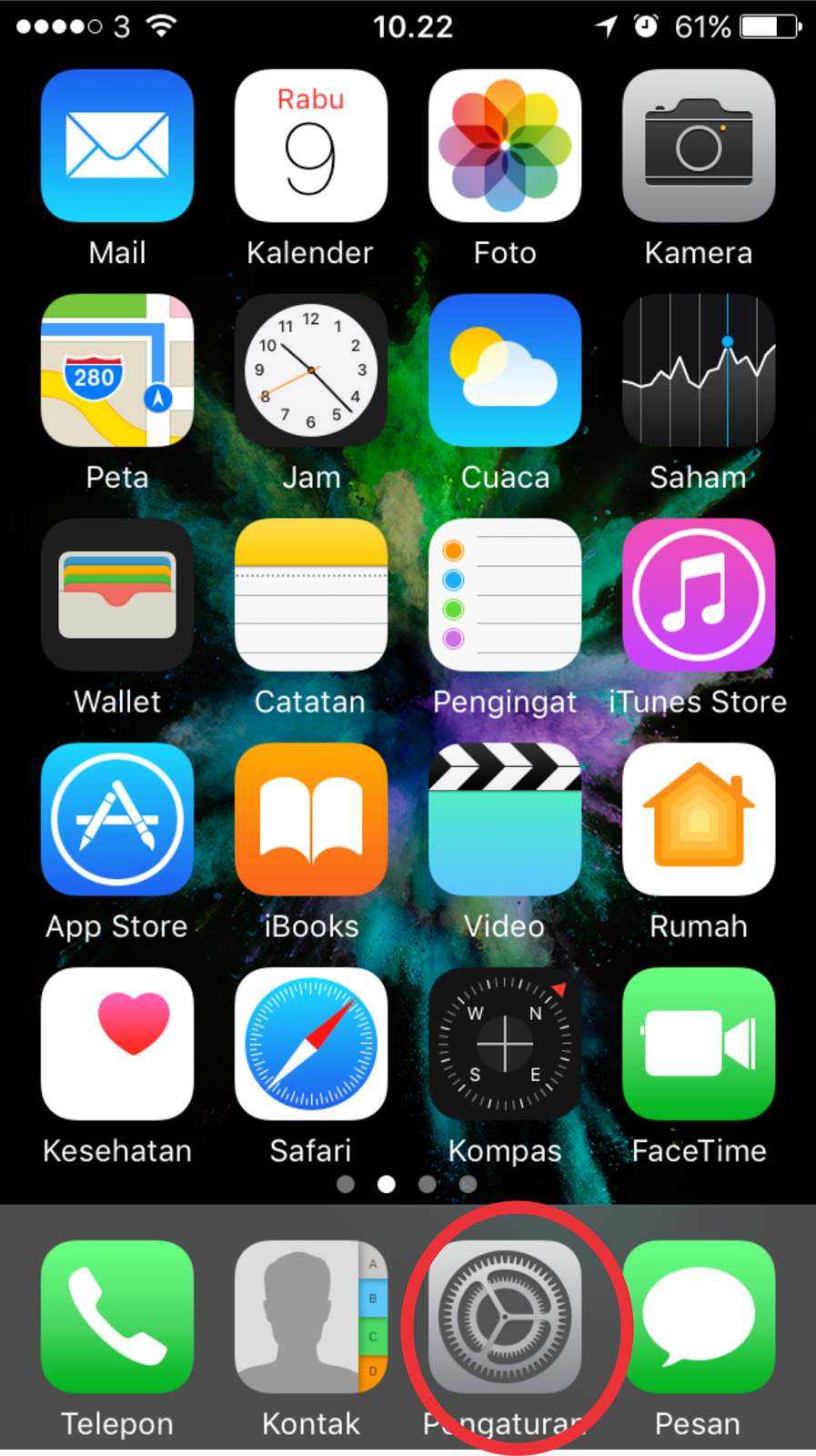Open the Jam clock app
Screen dimensions: 816x1456
[x=311, y=370]
